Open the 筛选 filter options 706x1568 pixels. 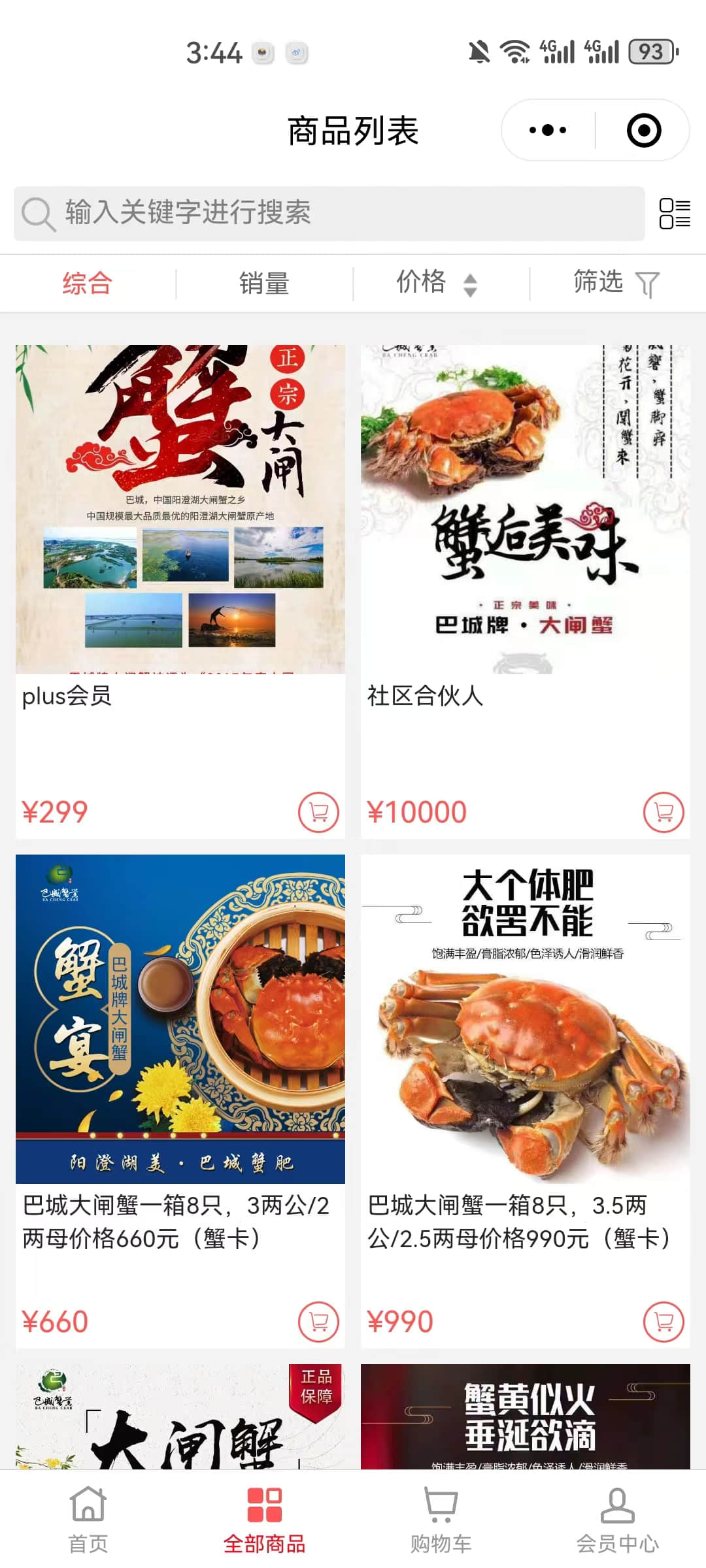615,284
